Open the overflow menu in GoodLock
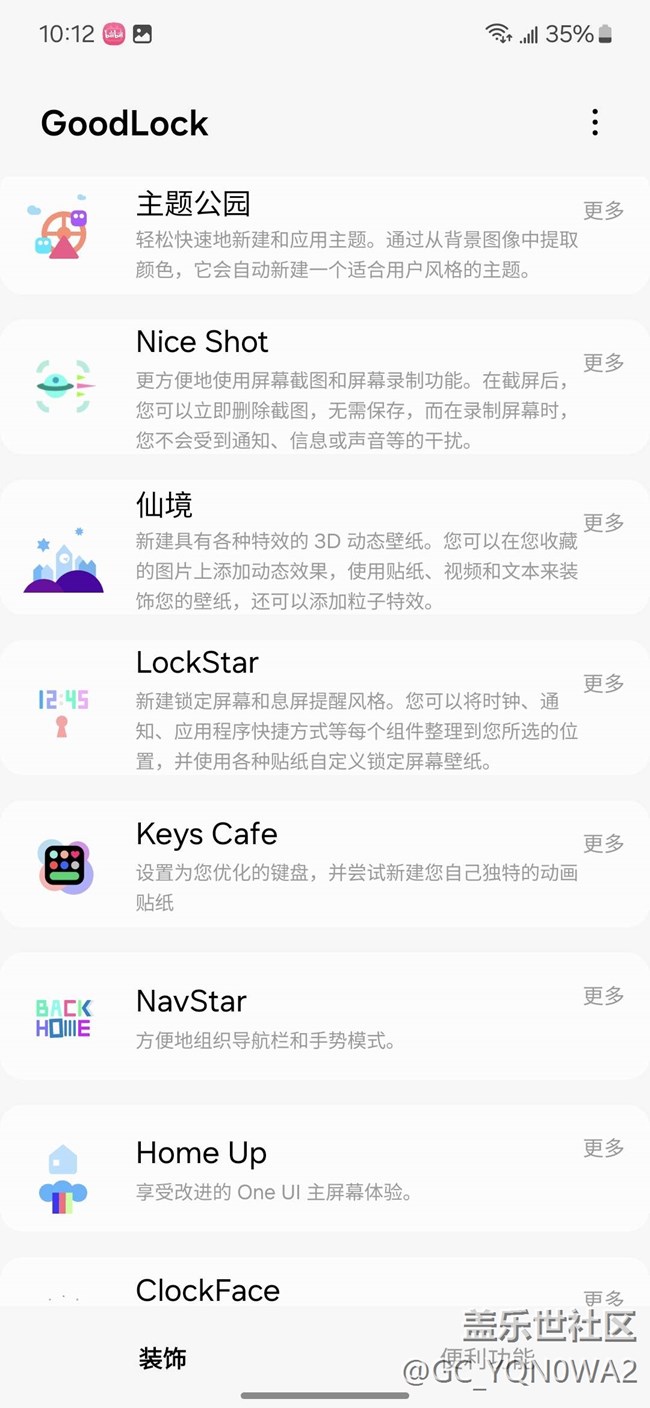The height and width of the screenshot is (1408, 650). pos(595,123)
